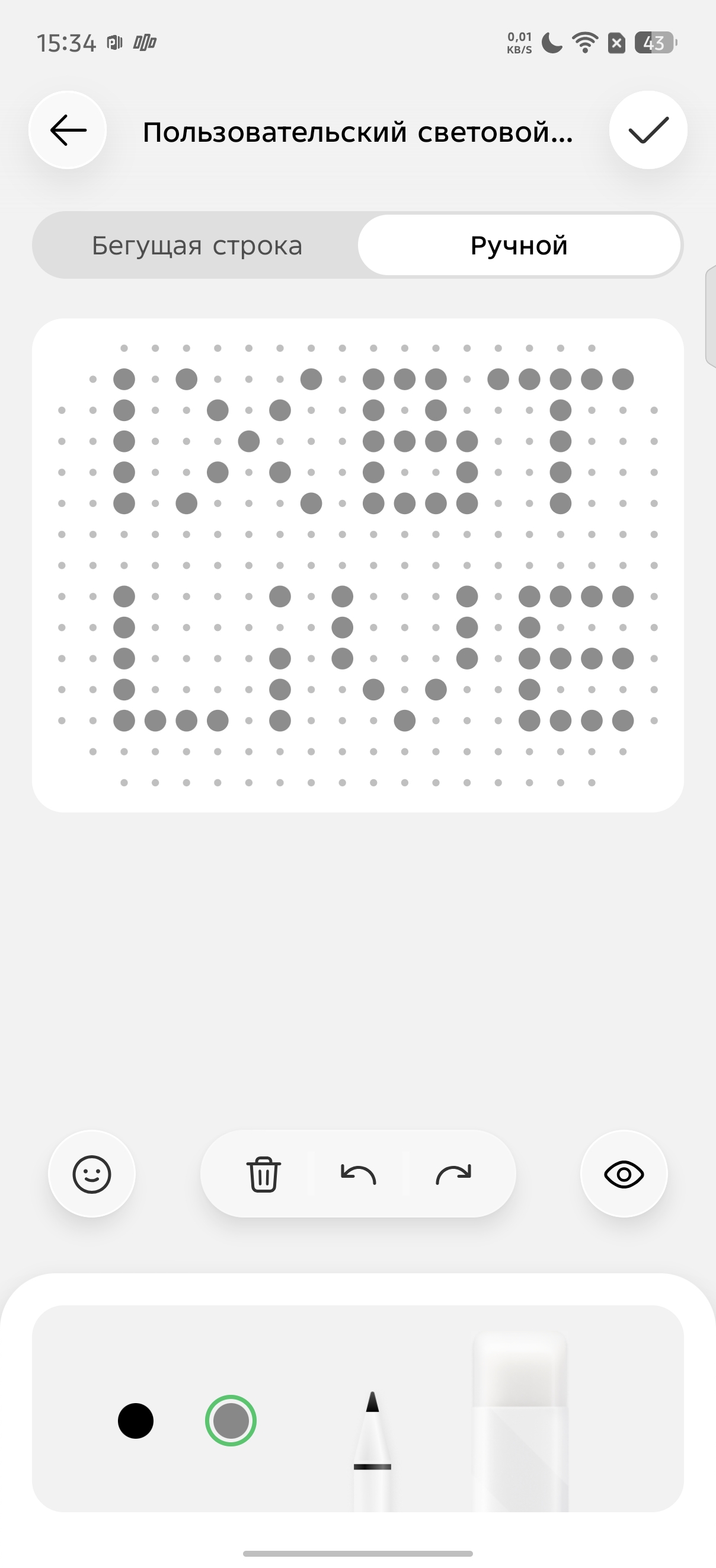Pick the pencil drawing tool

[372, 1451]
